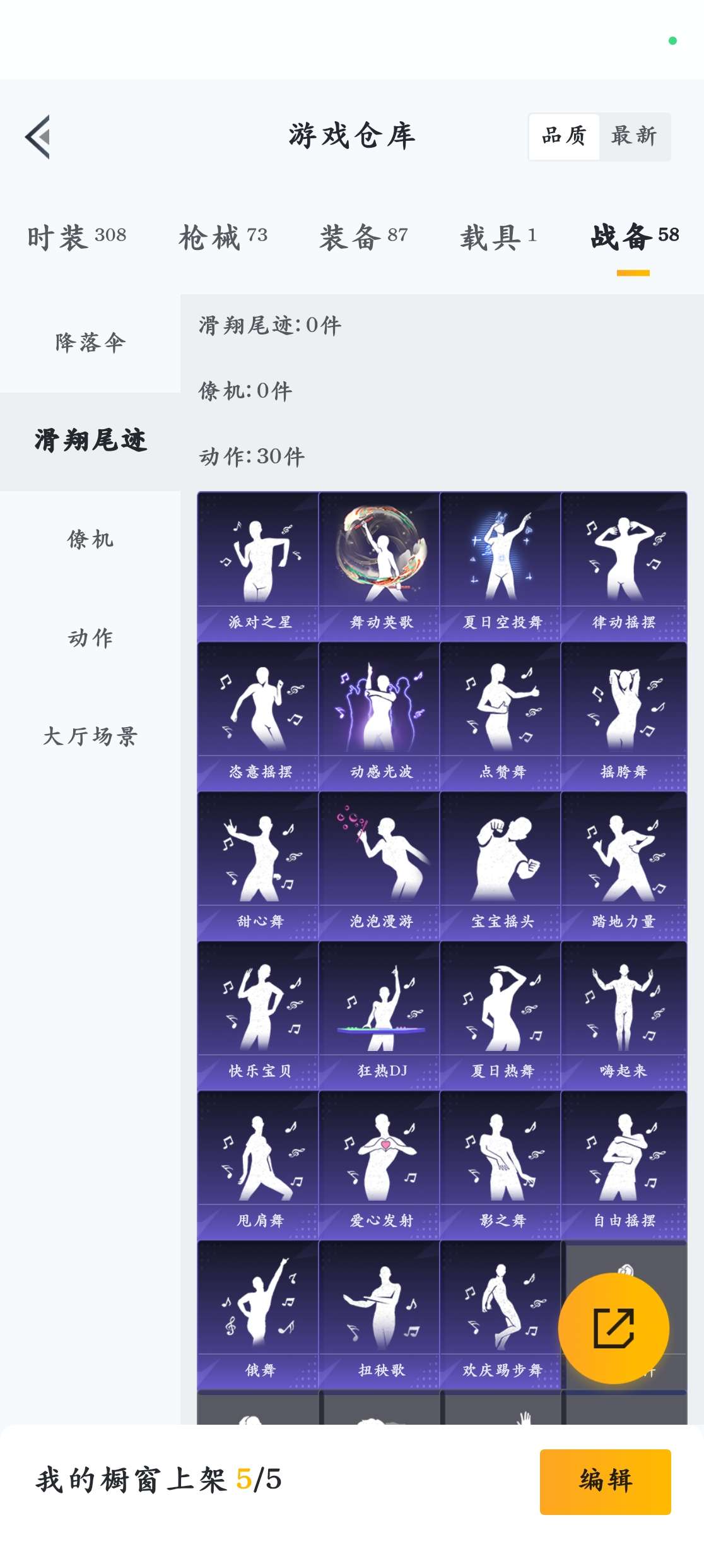This screenshot has width=704, height=1568.
Task: Open the 舞动英歌 emote tile
Action: coord(379,566)
